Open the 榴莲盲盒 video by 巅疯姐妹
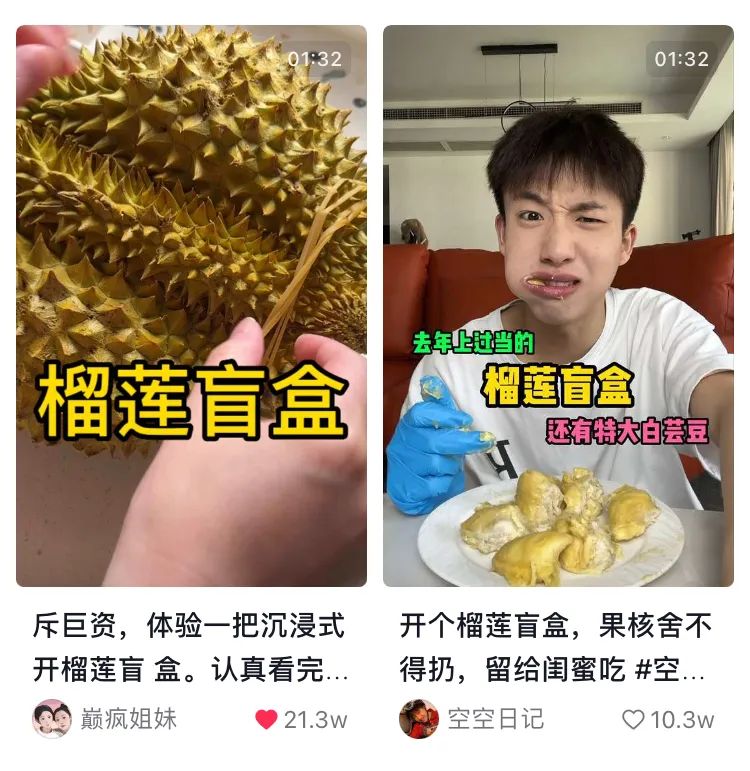Screen dimensions: 750x771 191,305
